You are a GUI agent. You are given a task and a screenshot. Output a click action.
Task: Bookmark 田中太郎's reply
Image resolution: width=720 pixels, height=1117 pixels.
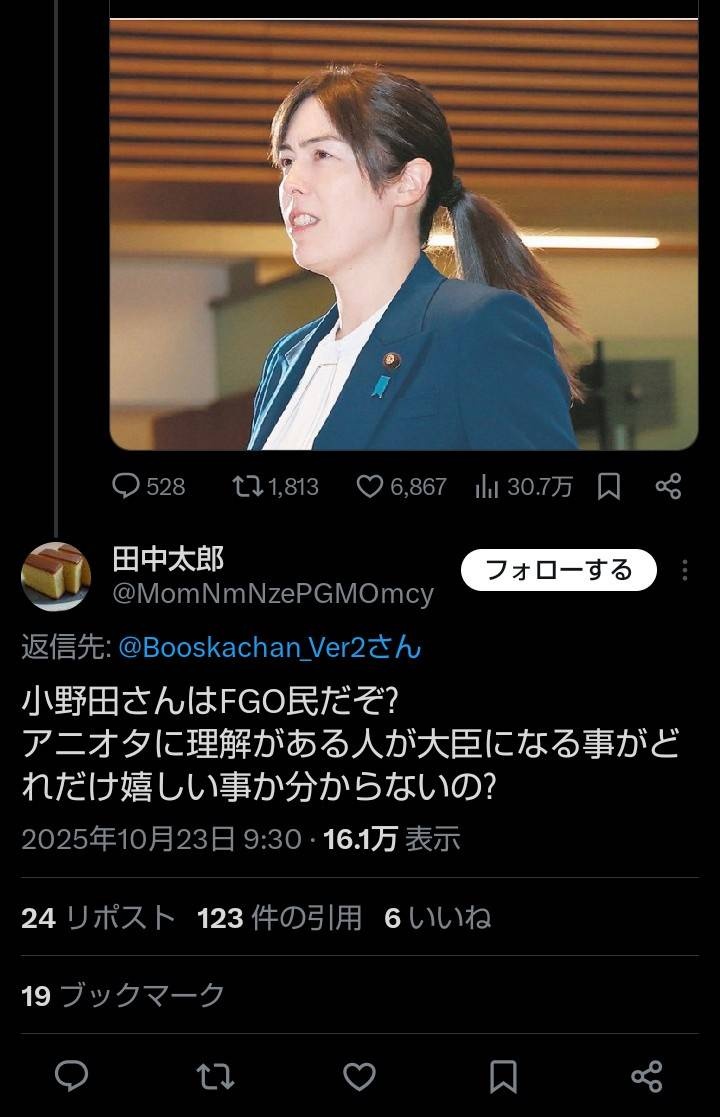click(x=503, y=1076)
